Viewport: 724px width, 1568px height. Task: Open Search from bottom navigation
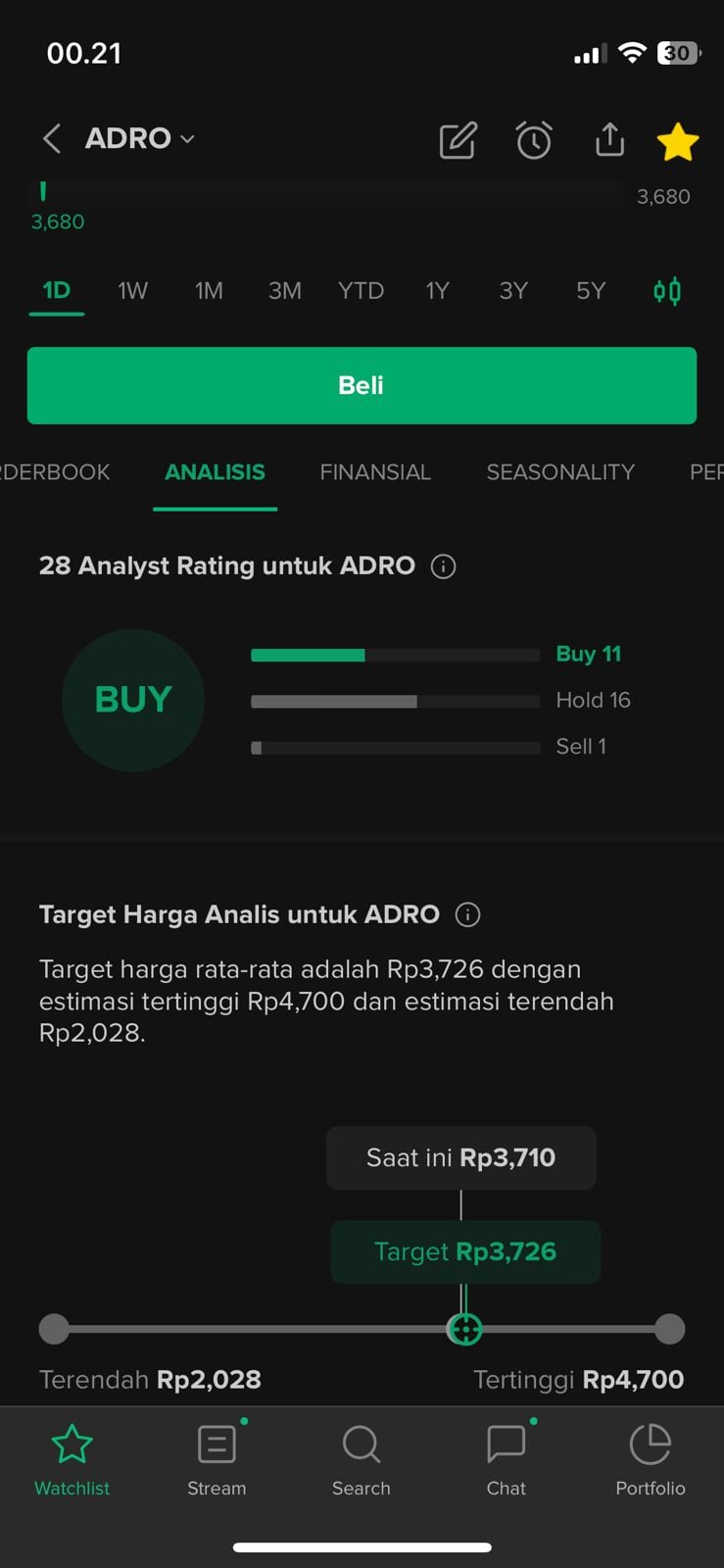pyautogui.click(x=361, y=1460)
